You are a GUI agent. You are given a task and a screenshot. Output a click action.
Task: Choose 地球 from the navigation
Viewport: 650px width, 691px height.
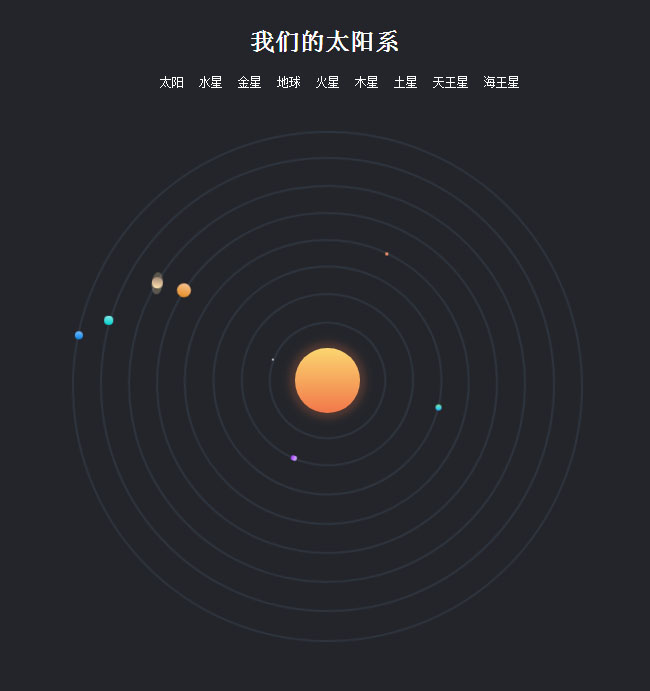pyautogui.click(x=288, y=83)
